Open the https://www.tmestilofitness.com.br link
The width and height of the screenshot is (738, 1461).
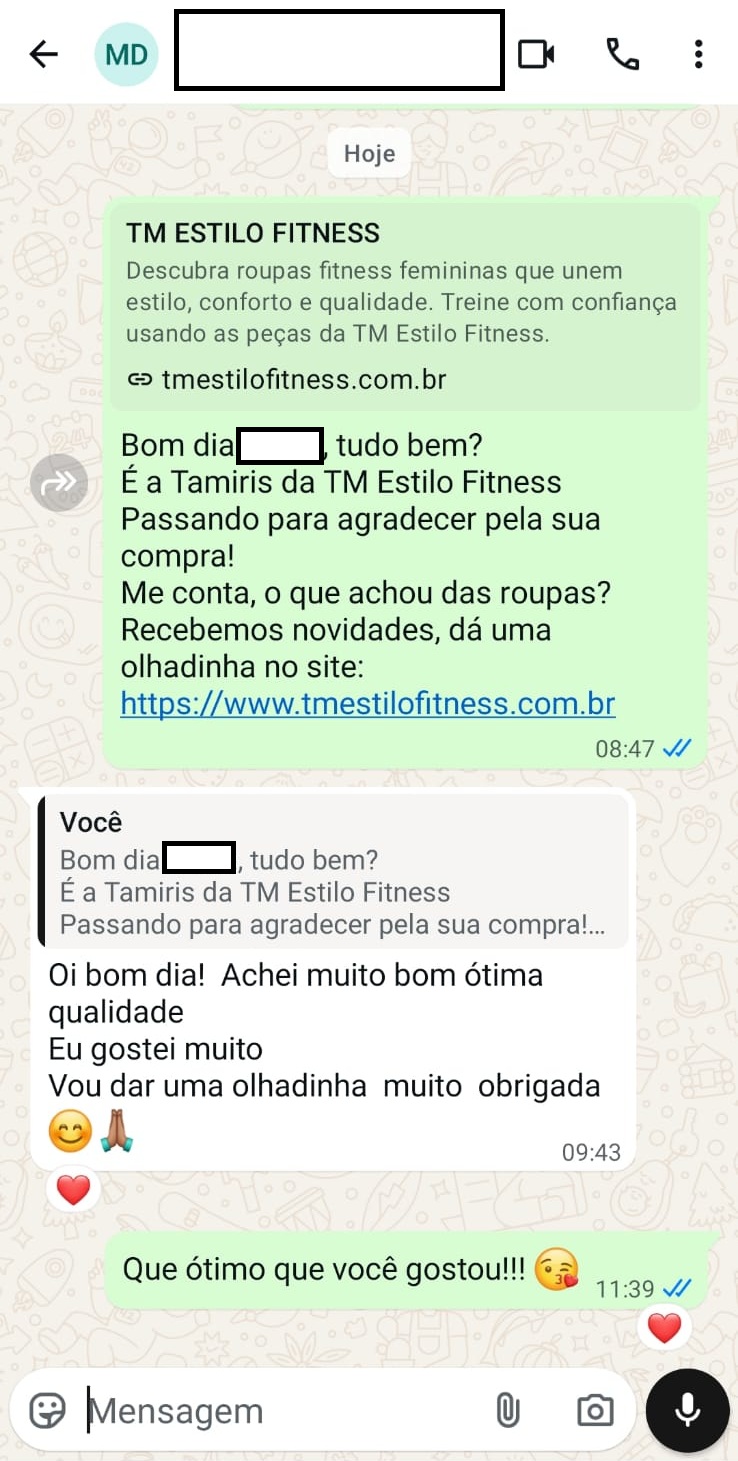tap(367, 703)
